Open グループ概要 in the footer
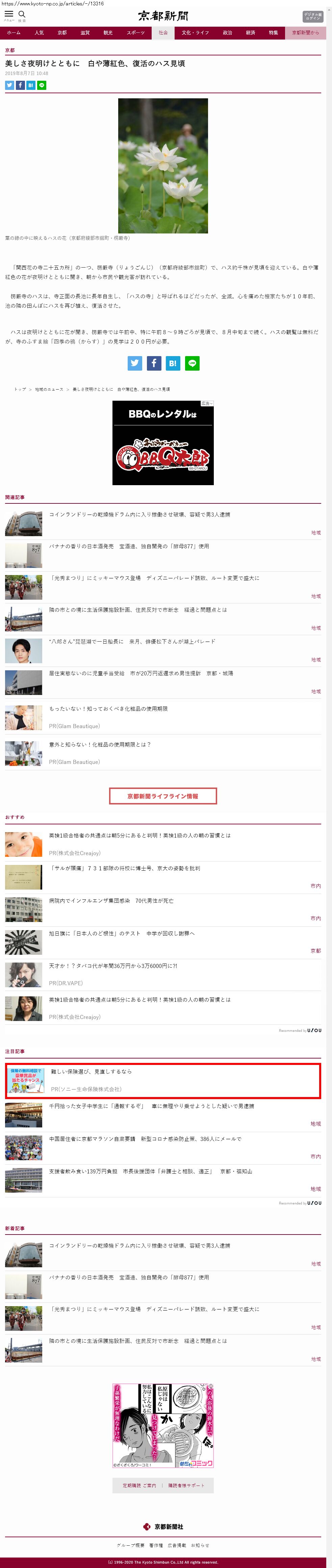 click(131, 1545)
